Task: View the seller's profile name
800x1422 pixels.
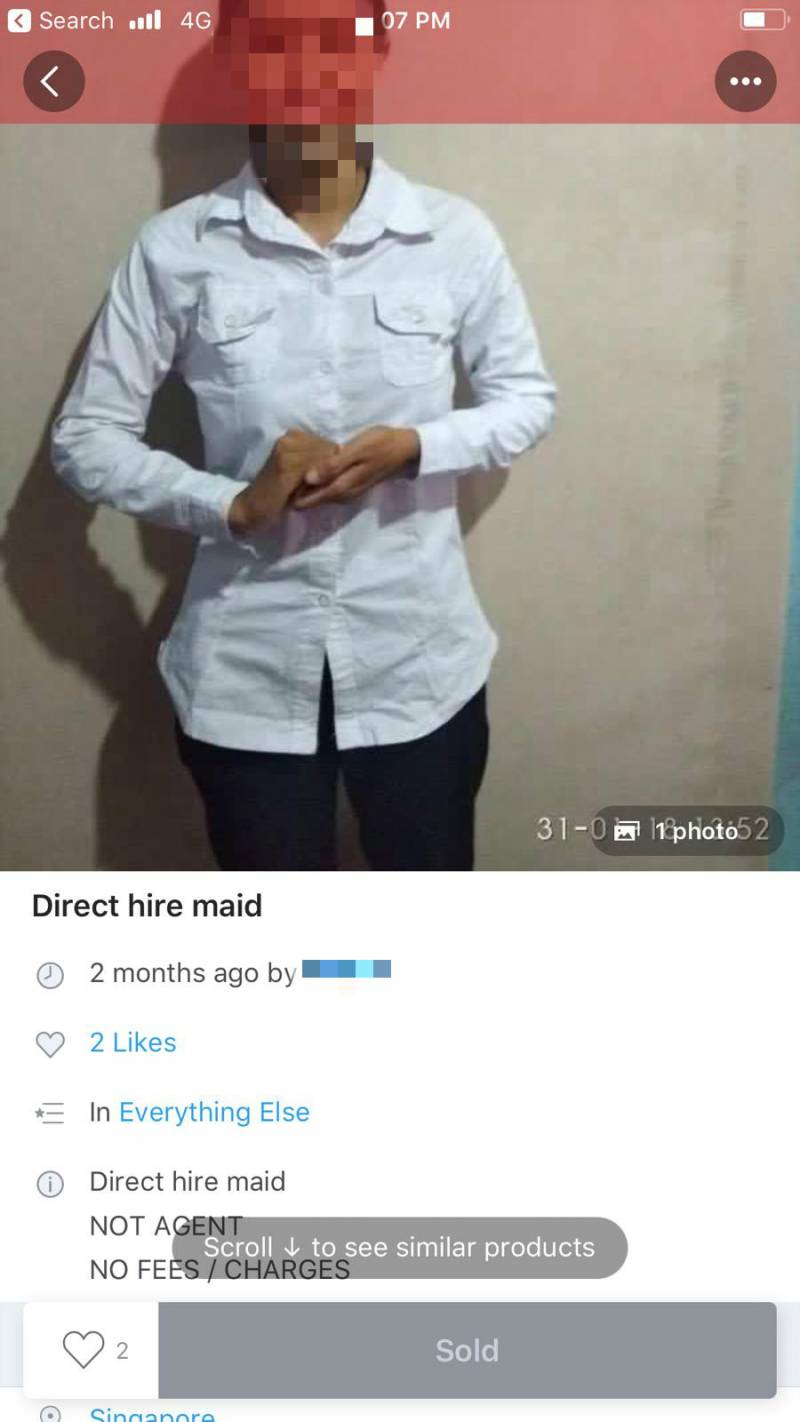Action: click(346, 969)
